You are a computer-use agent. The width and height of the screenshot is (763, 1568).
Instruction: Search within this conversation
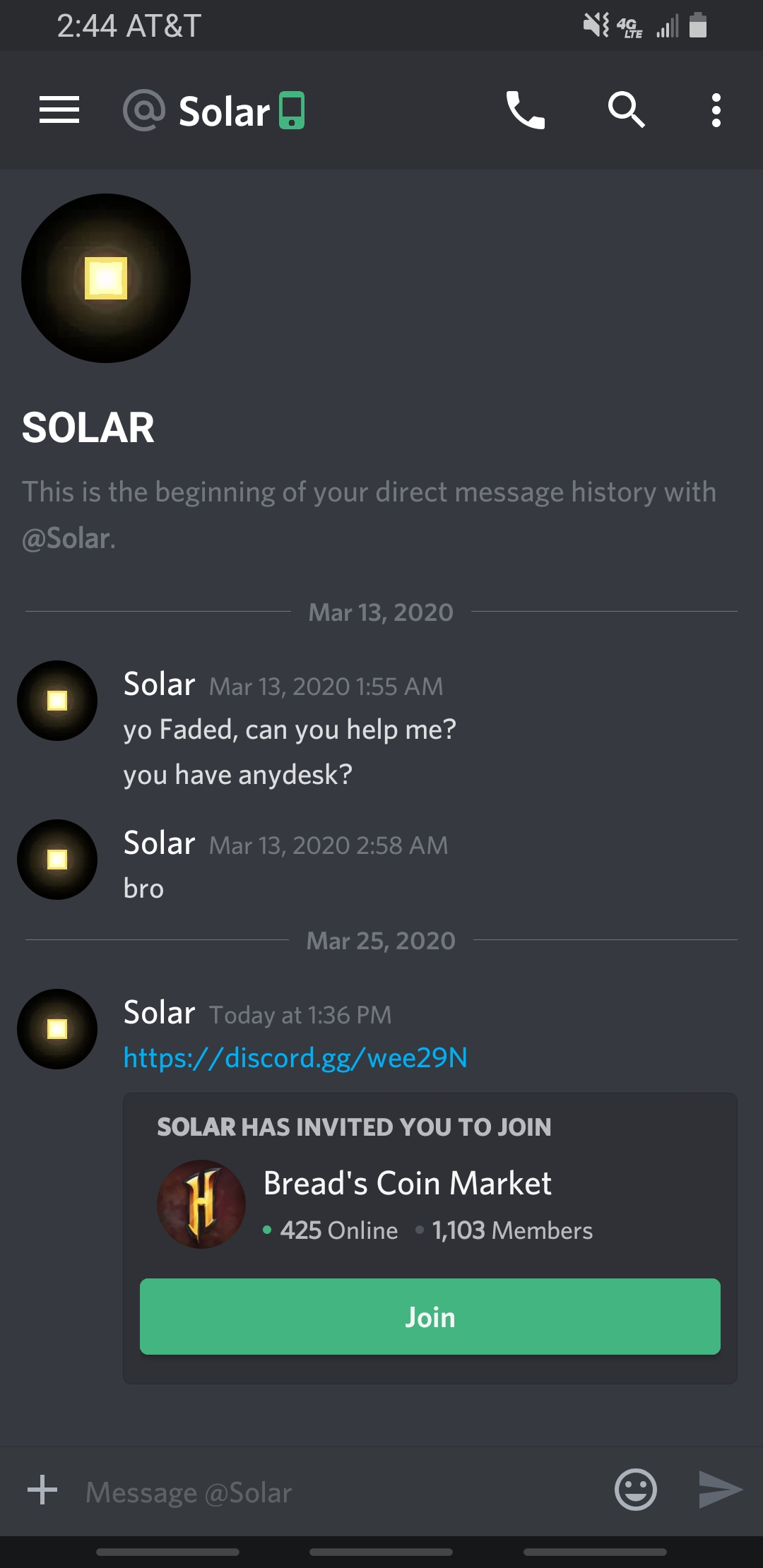[x=627, y=110]
